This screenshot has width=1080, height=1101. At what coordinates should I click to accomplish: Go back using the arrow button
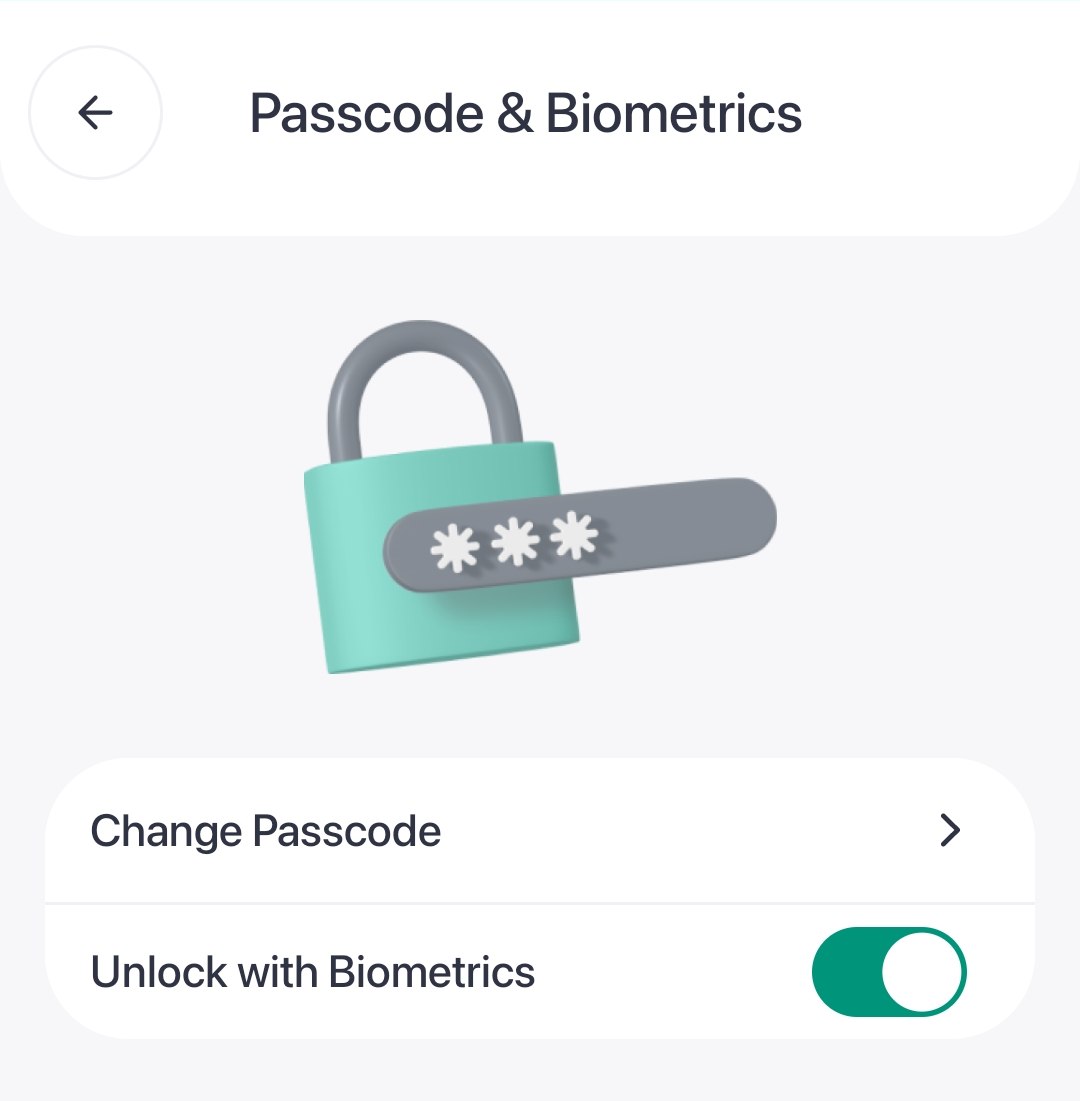coord(95,113)
